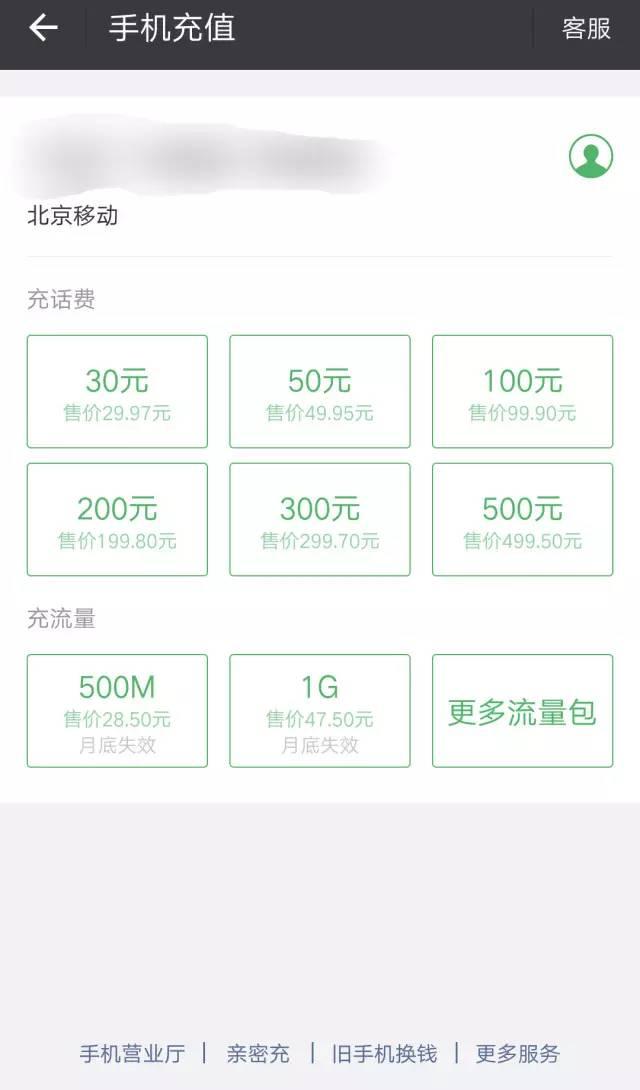Buy the 500M data package
The height and width of the screenshot is (1090, 640).
(x=117, y=711)
